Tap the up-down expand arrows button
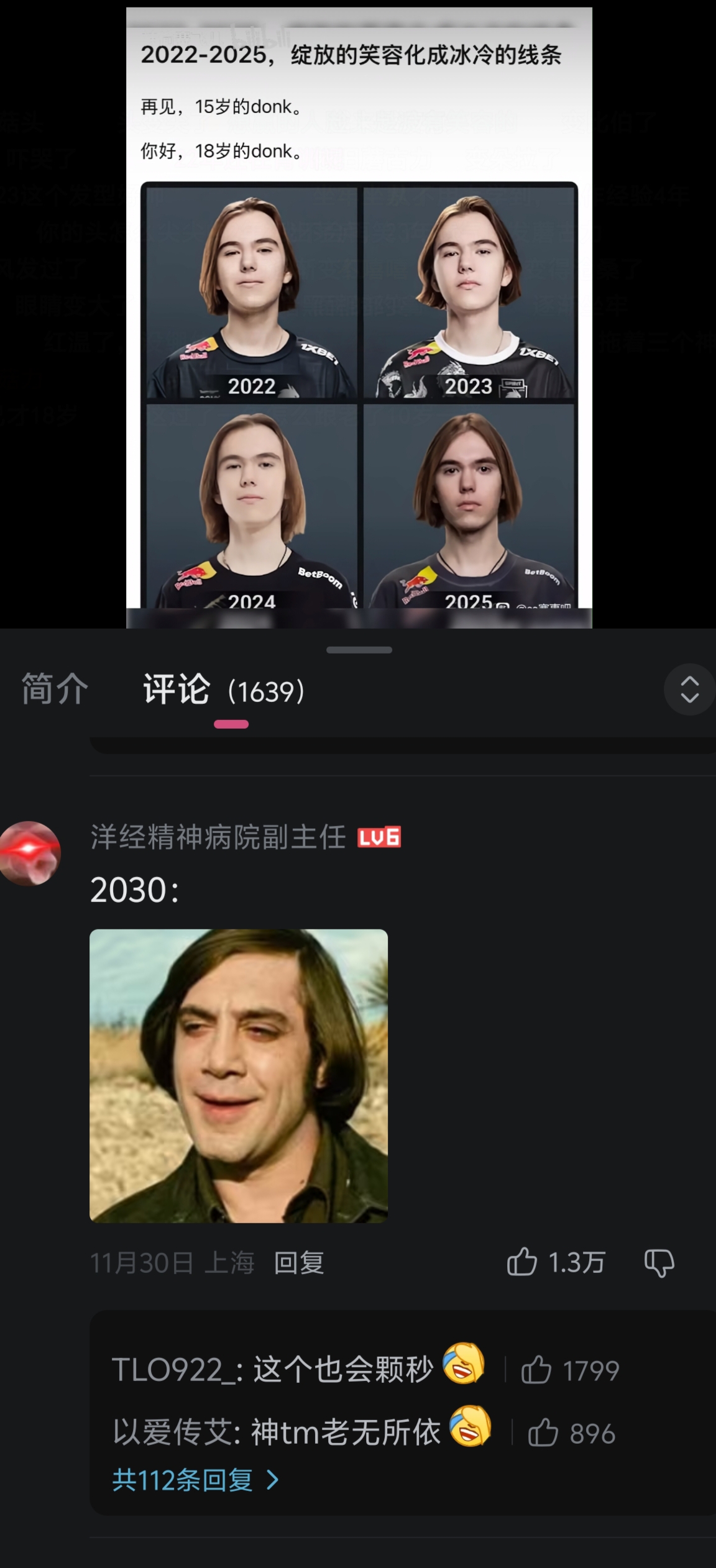 [x=689, y=690]
